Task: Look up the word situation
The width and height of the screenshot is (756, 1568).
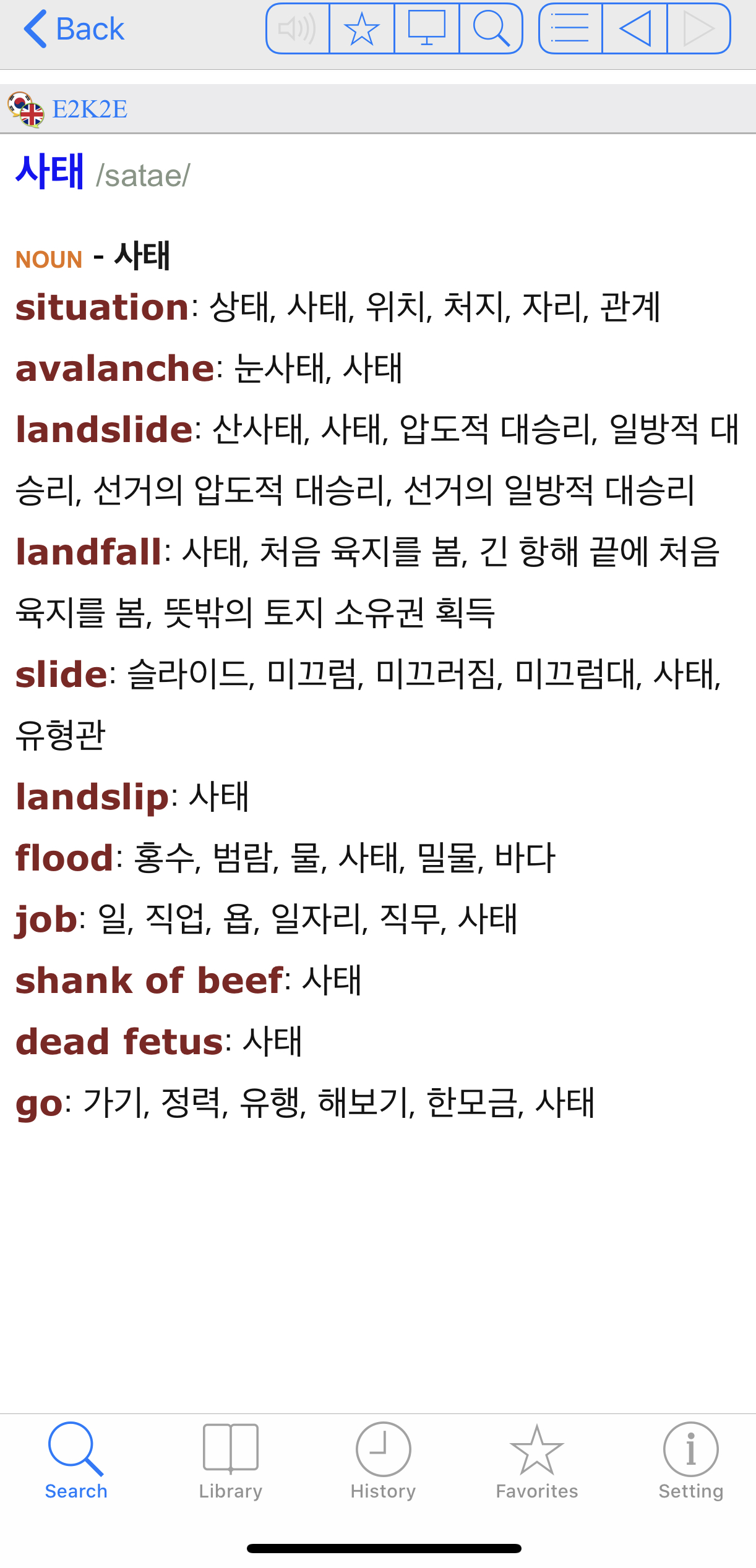Action: click(x=102, y=307)
